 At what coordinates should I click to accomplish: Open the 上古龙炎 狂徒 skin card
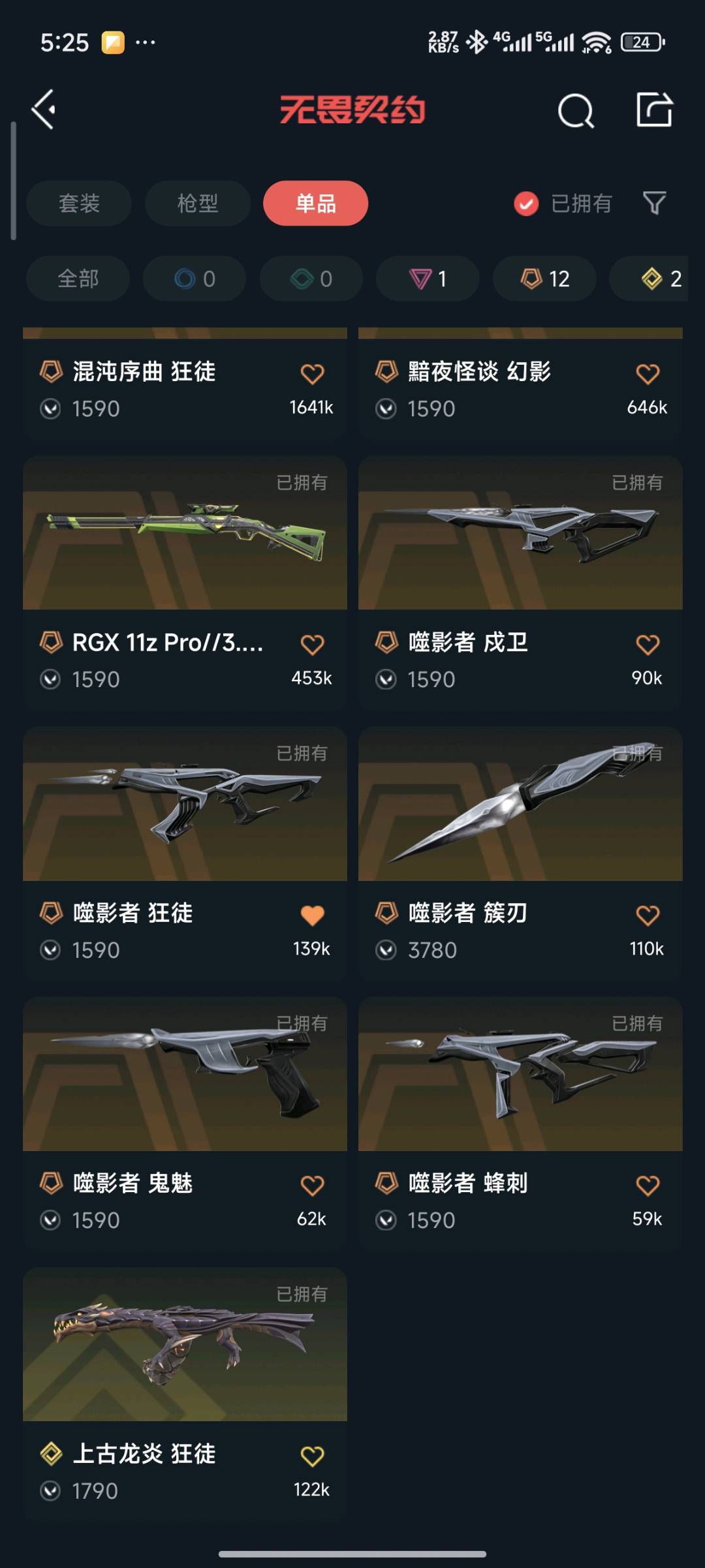pyautogui.click(x=185, y=1345)
